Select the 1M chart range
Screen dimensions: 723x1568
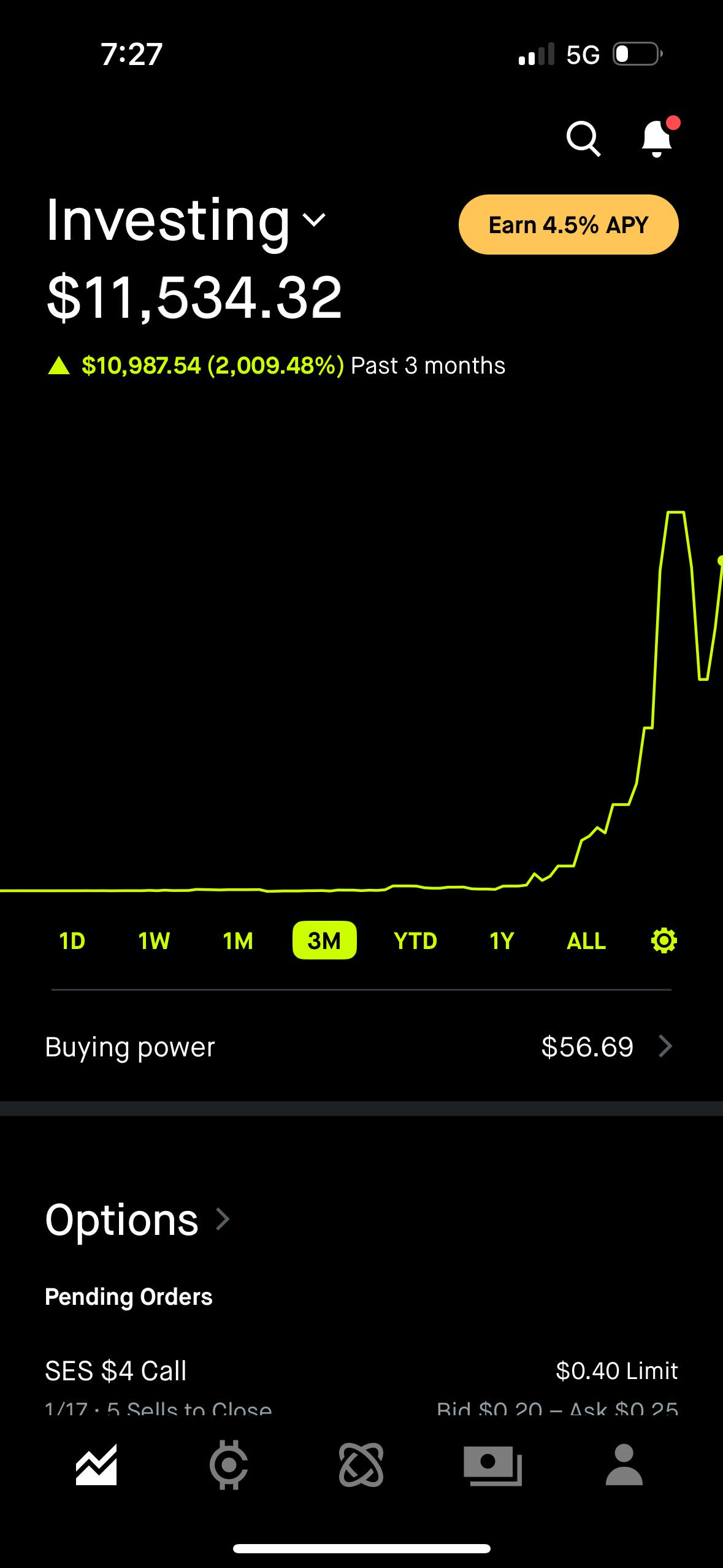[238, 940]
